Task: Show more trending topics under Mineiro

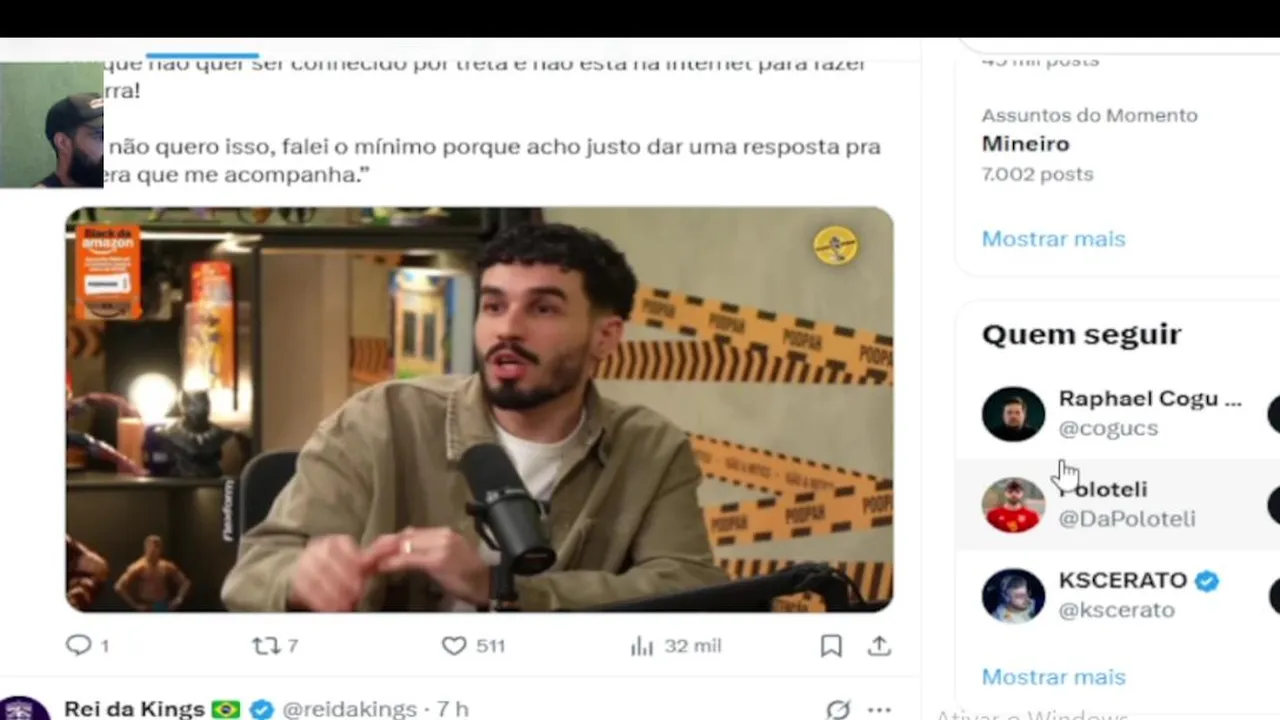Action: [1053, 239]
